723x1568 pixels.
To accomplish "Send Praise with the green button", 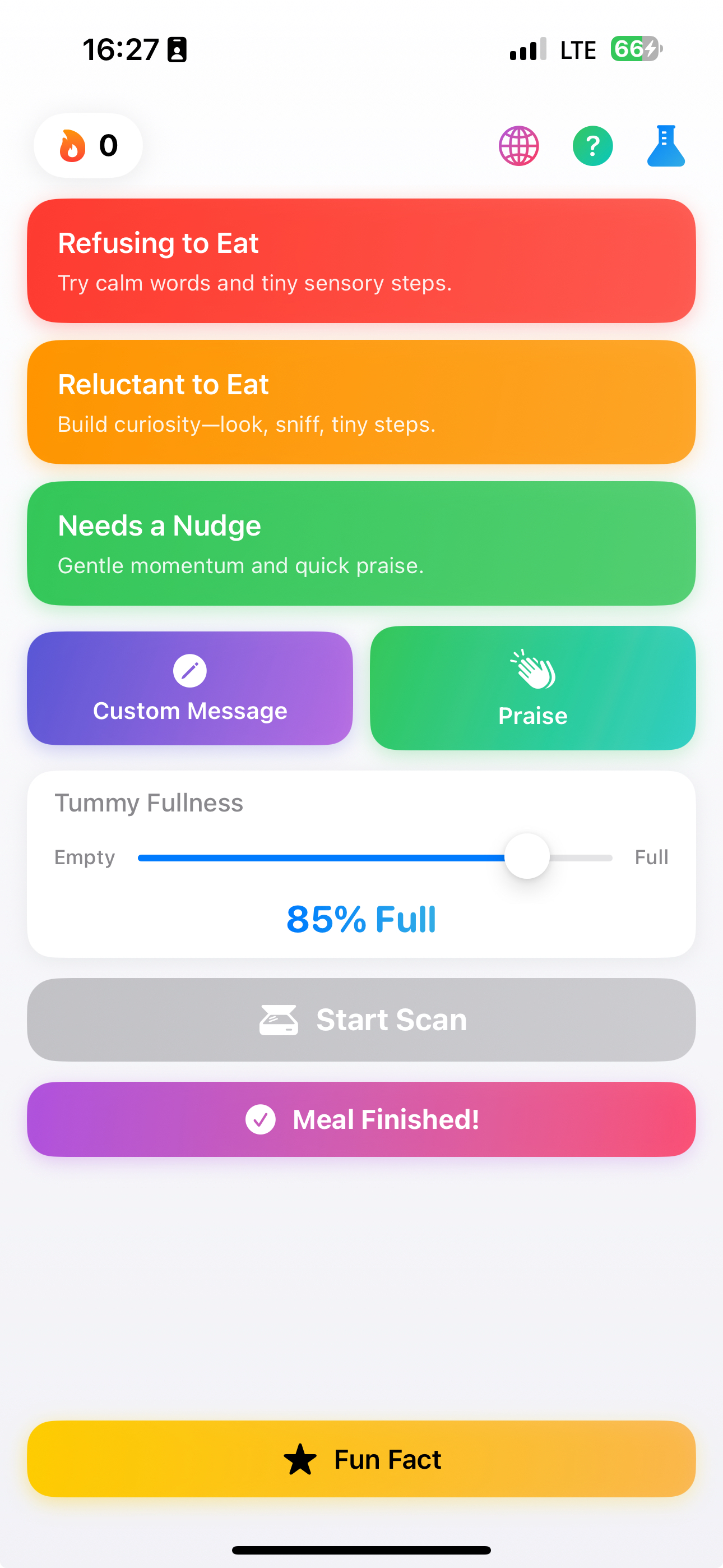I will (531, 688).
